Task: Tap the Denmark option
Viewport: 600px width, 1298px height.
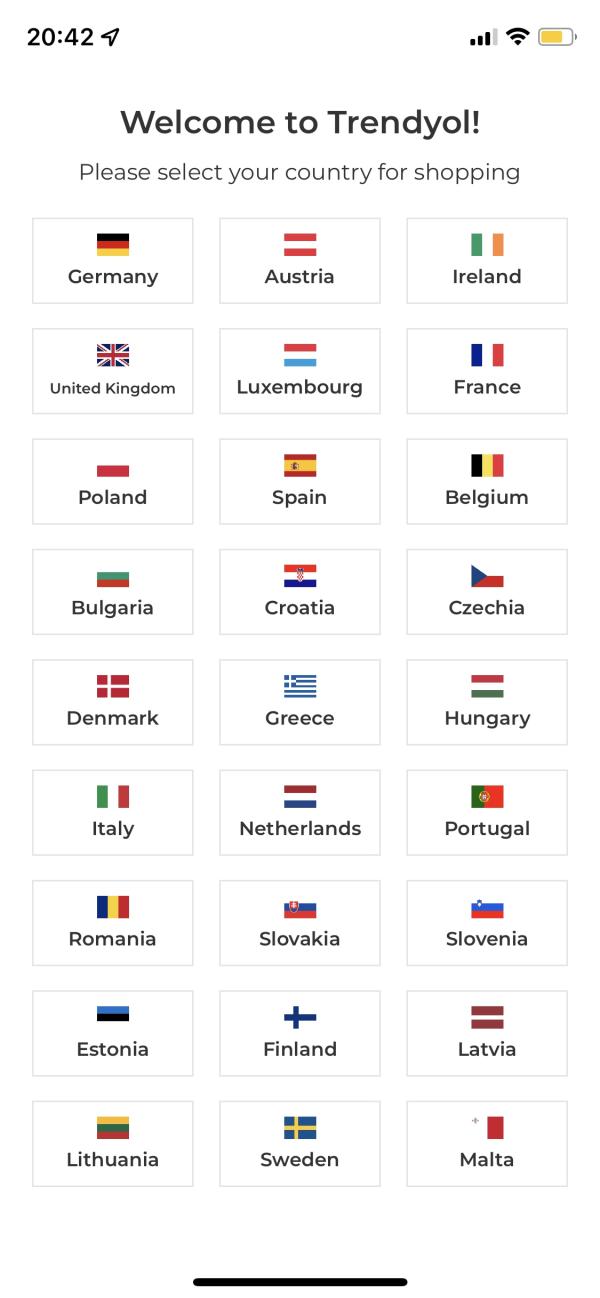Action: coord(113,702)
